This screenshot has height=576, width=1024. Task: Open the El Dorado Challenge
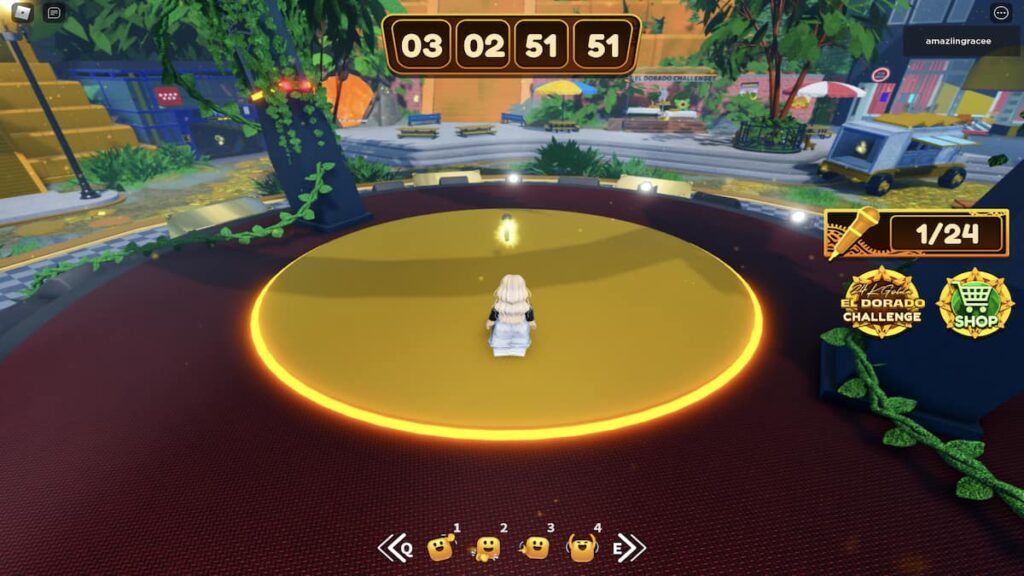[x=882, y=303]
